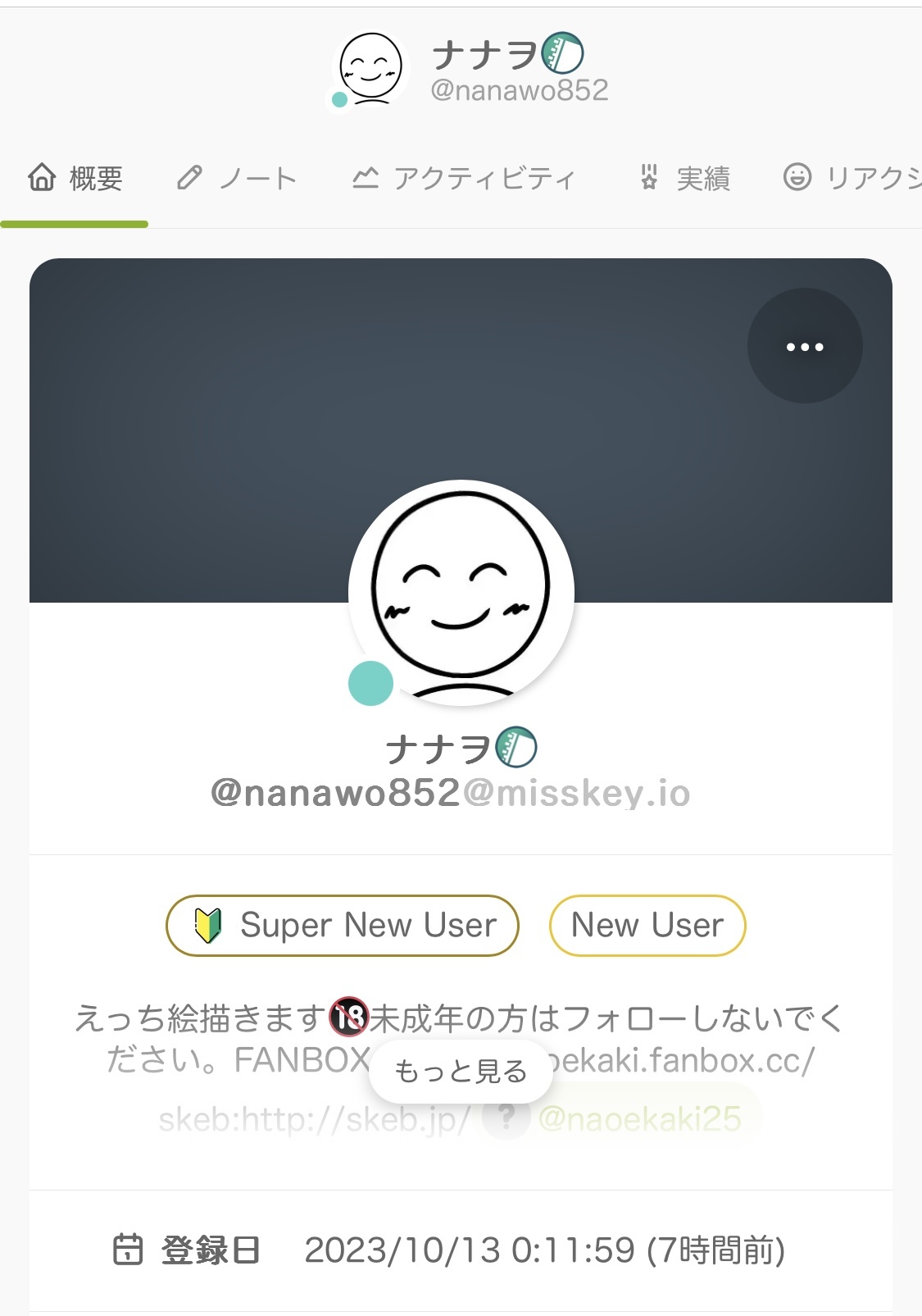Switch to the ノート tab
Screen dimensions: 922x1316
click(237, 178)
